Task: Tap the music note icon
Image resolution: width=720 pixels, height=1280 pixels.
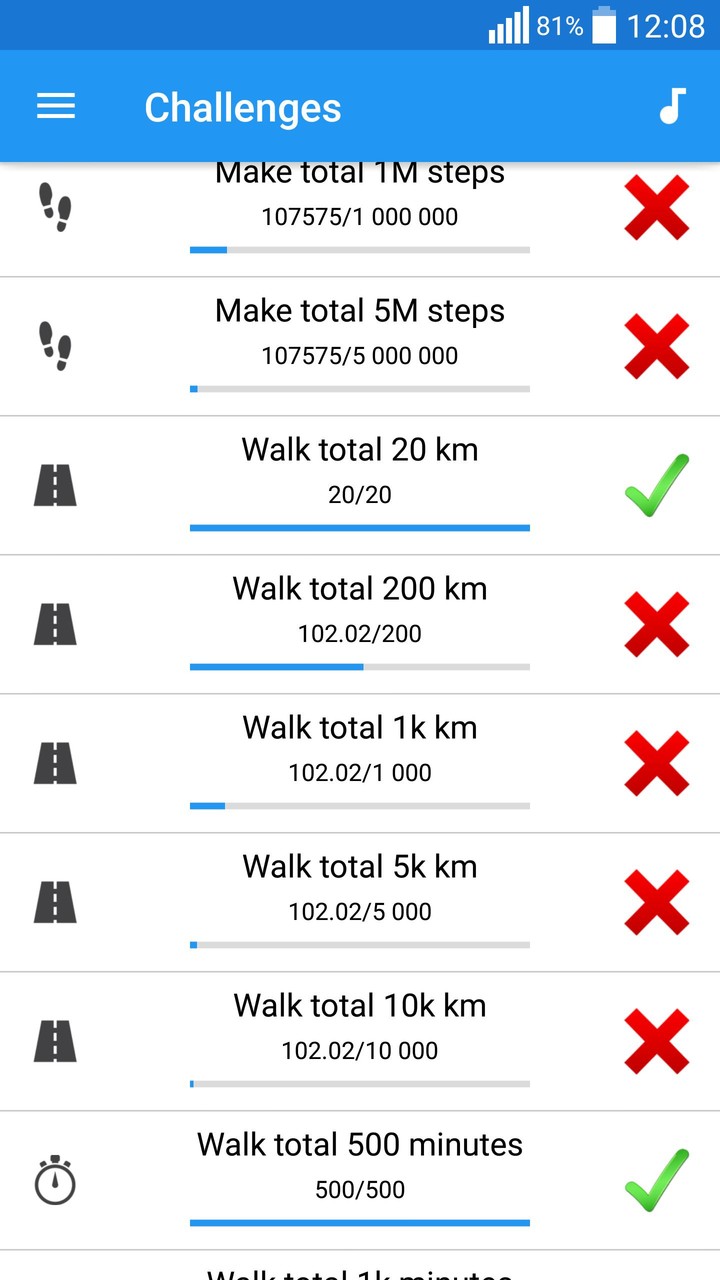Action: [x=672, y=106]
